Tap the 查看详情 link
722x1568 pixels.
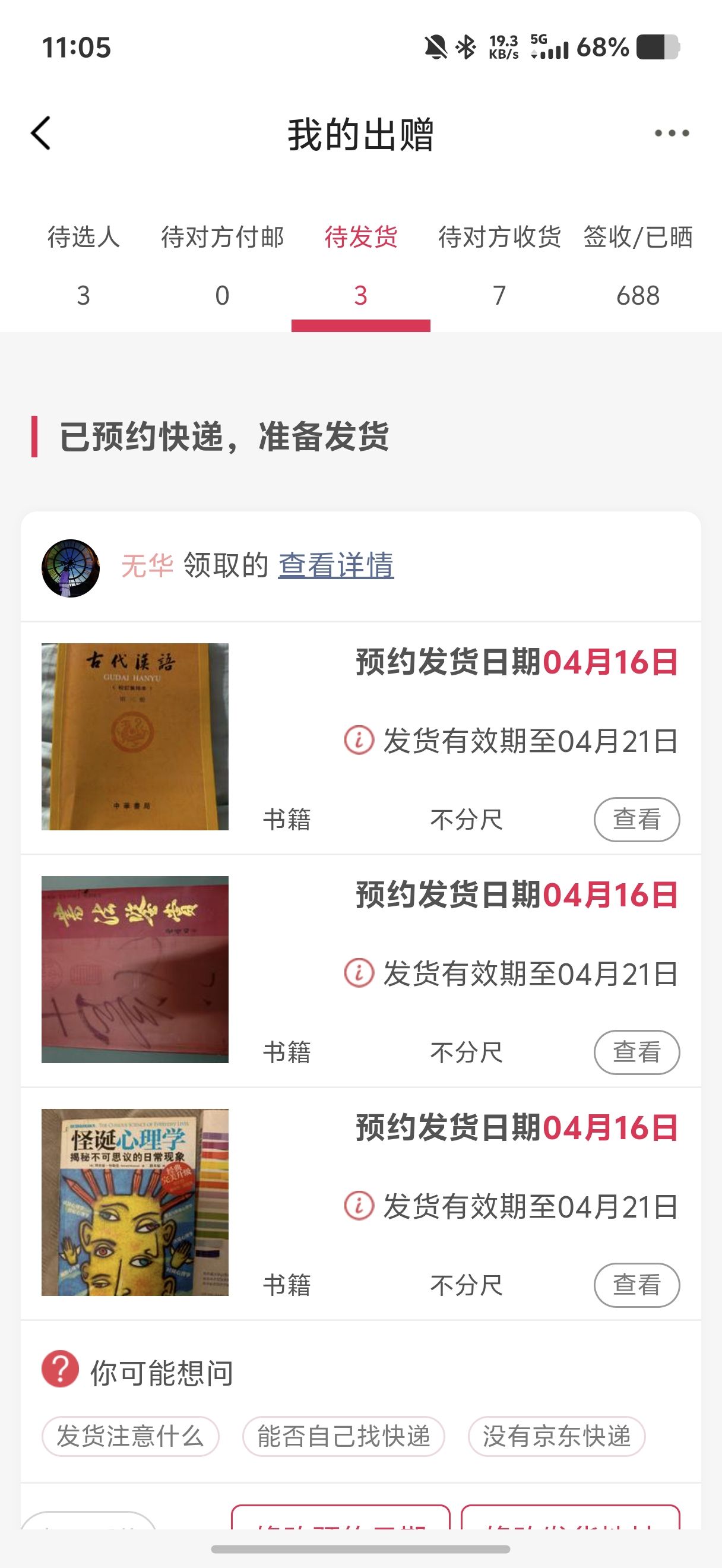[x=335, y=565]
